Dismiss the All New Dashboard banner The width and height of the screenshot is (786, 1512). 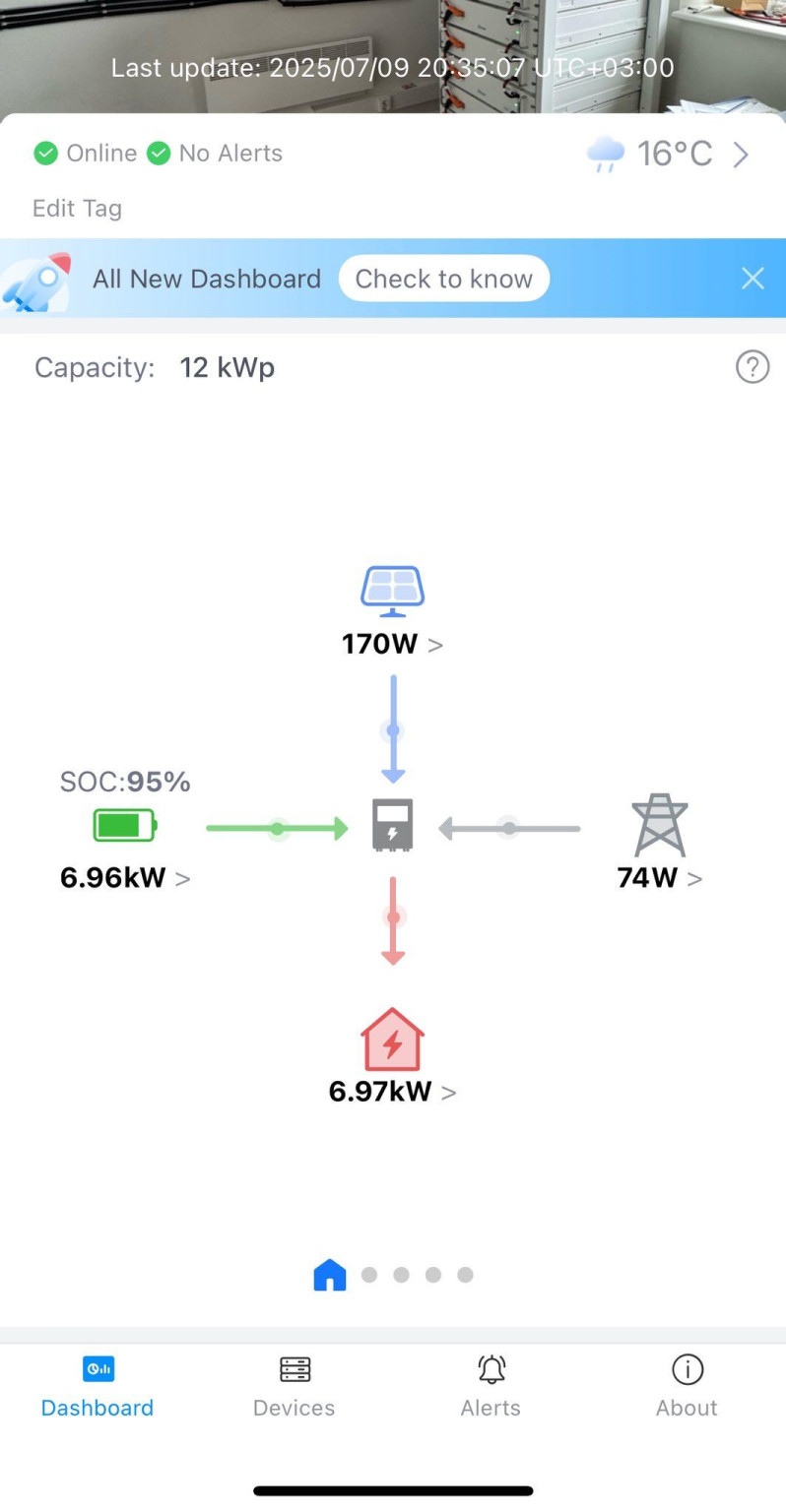pyautogui.click(x=753, y=279)
